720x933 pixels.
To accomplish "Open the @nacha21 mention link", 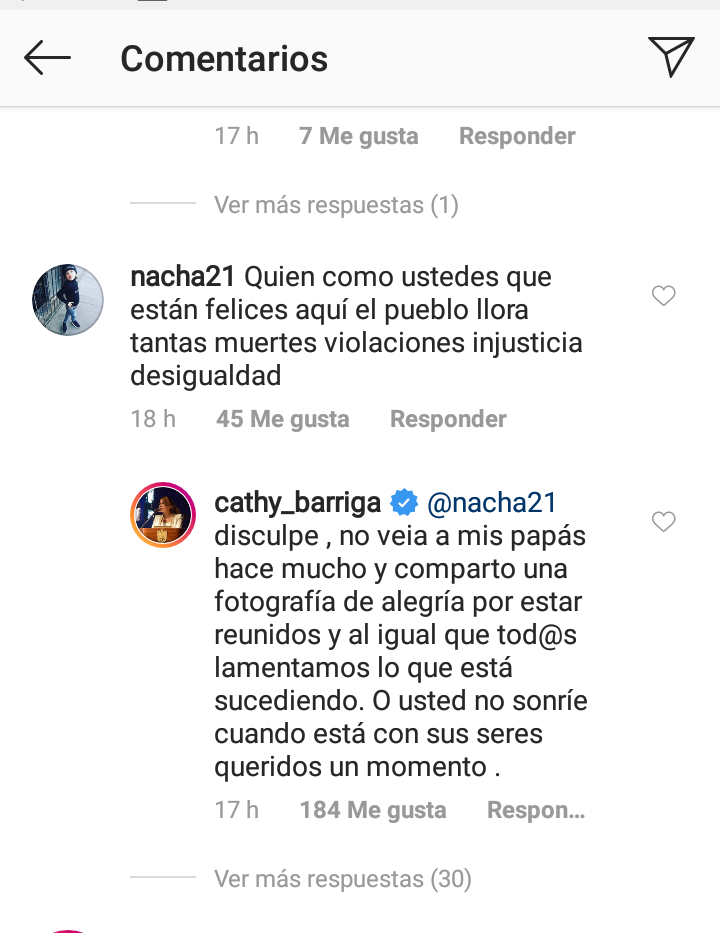I will coord(491,502).
